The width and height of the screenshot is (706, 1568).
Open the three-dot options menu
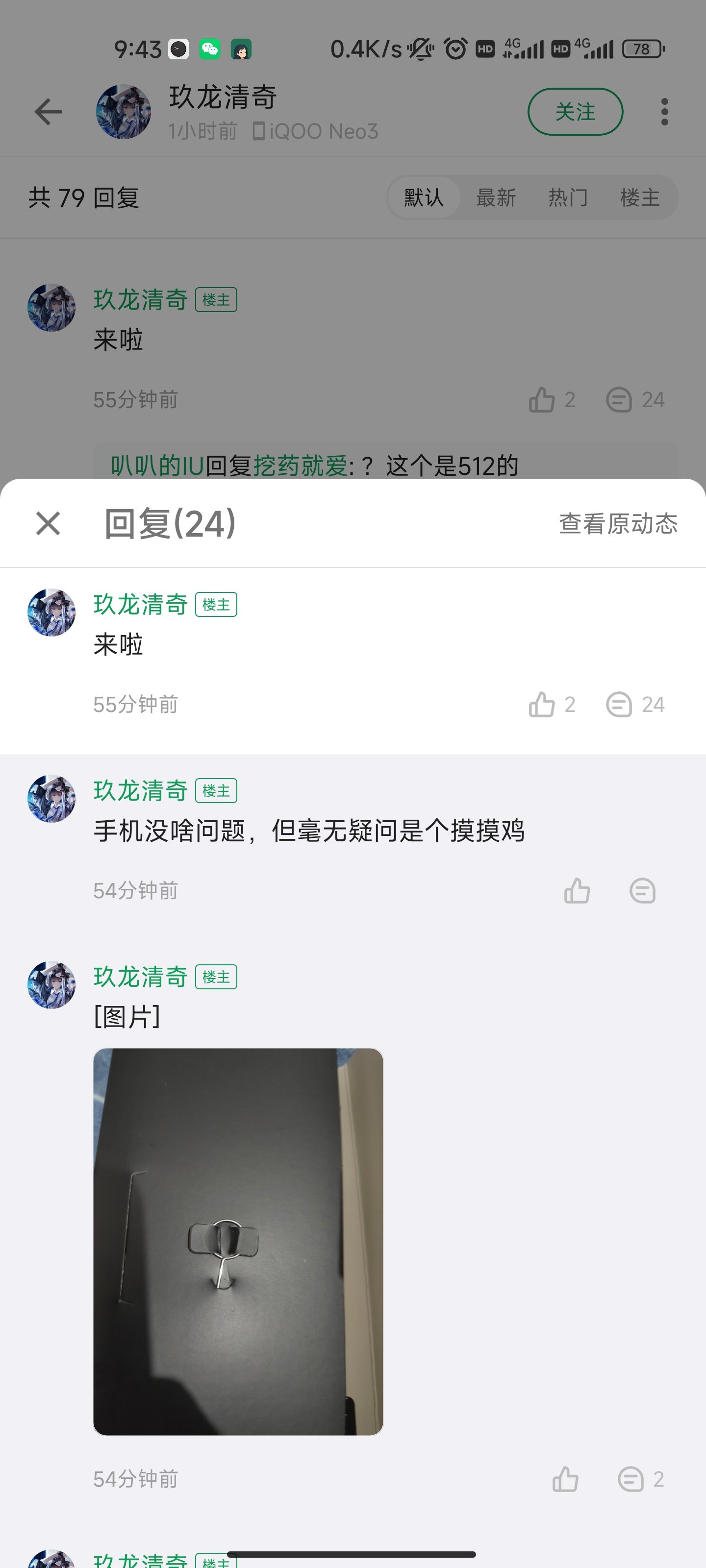pos(664,111)
